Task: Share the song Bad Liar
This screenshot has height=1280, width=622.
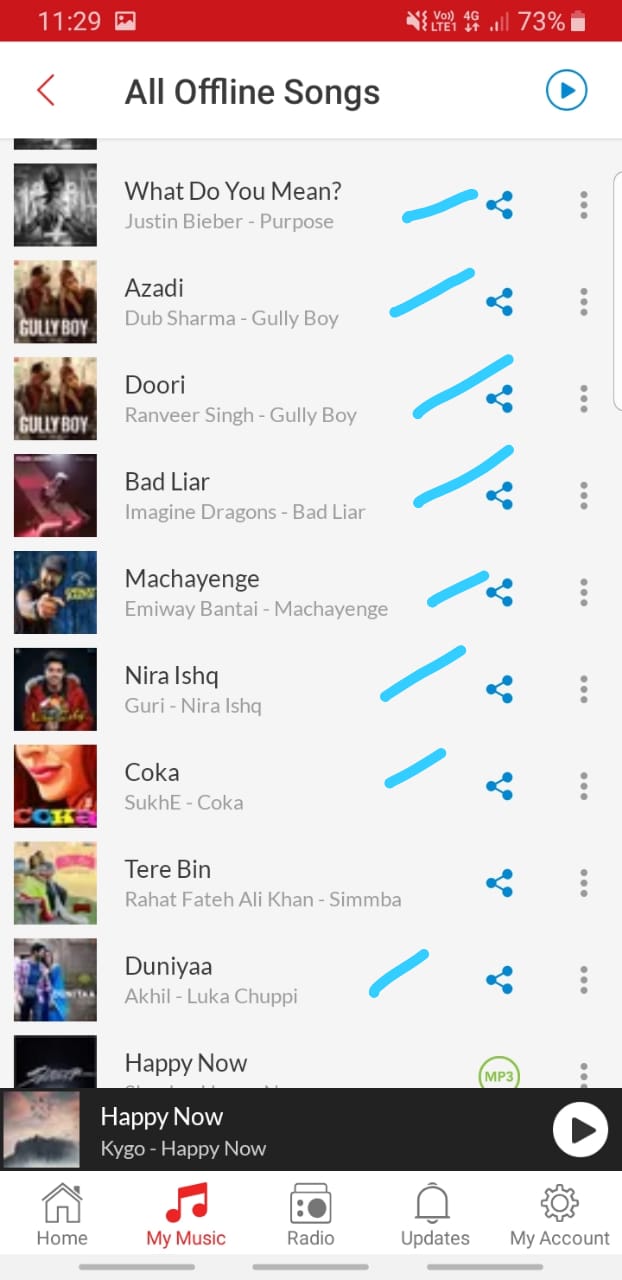Action: coord(499,496)
